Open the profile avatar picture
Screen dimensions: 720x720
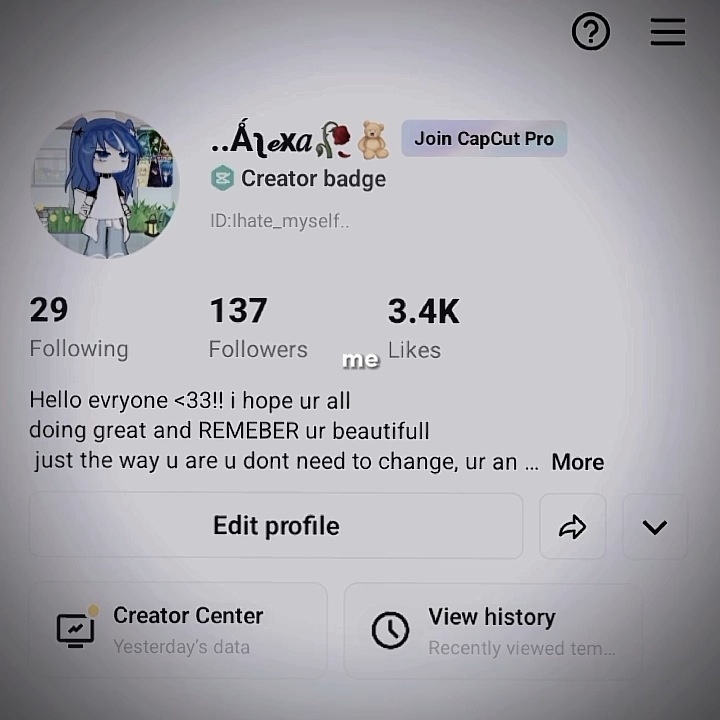[105, 185]
